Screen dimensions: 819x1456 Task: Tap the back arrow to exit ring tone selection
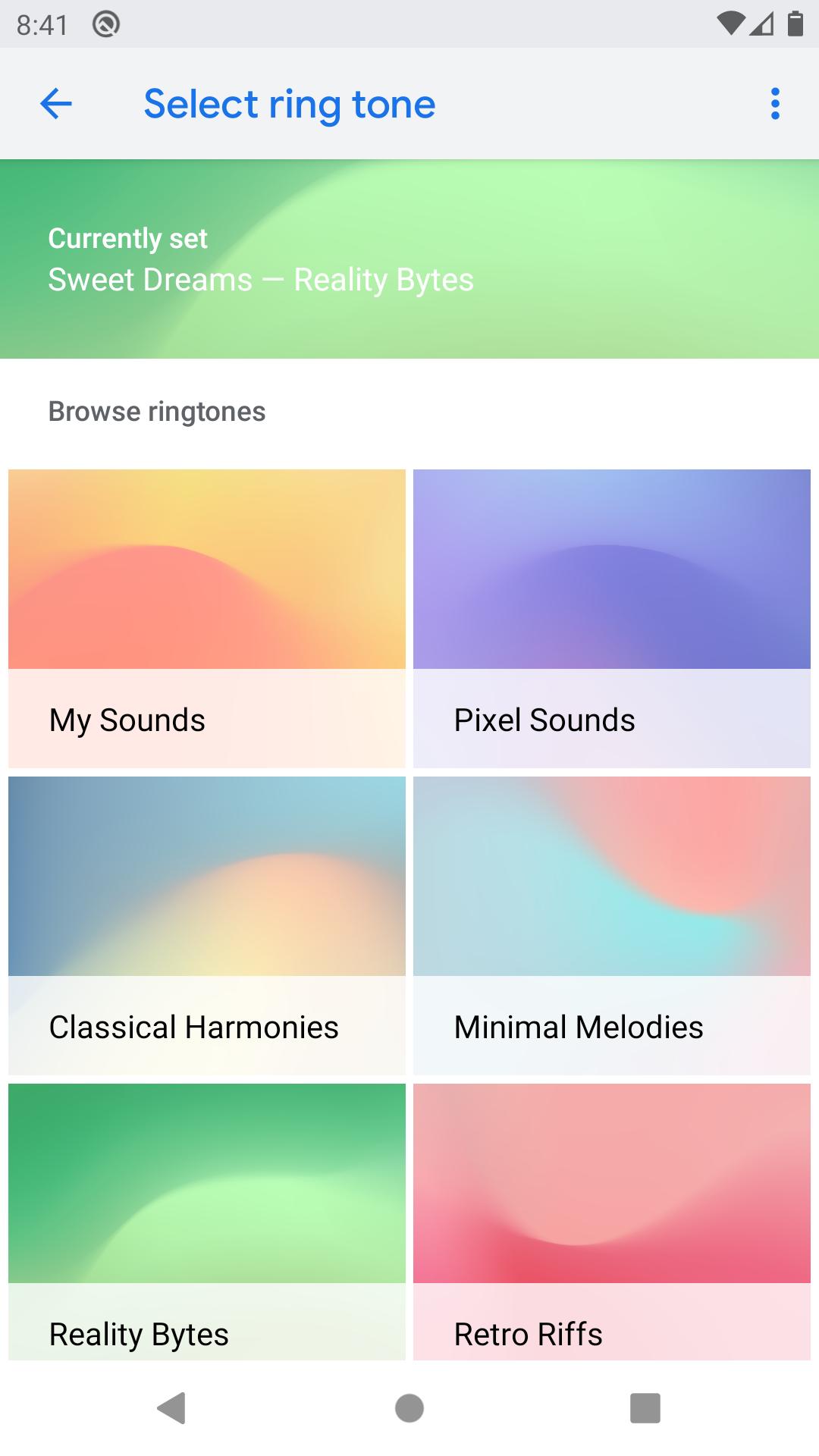coord(55,104)
